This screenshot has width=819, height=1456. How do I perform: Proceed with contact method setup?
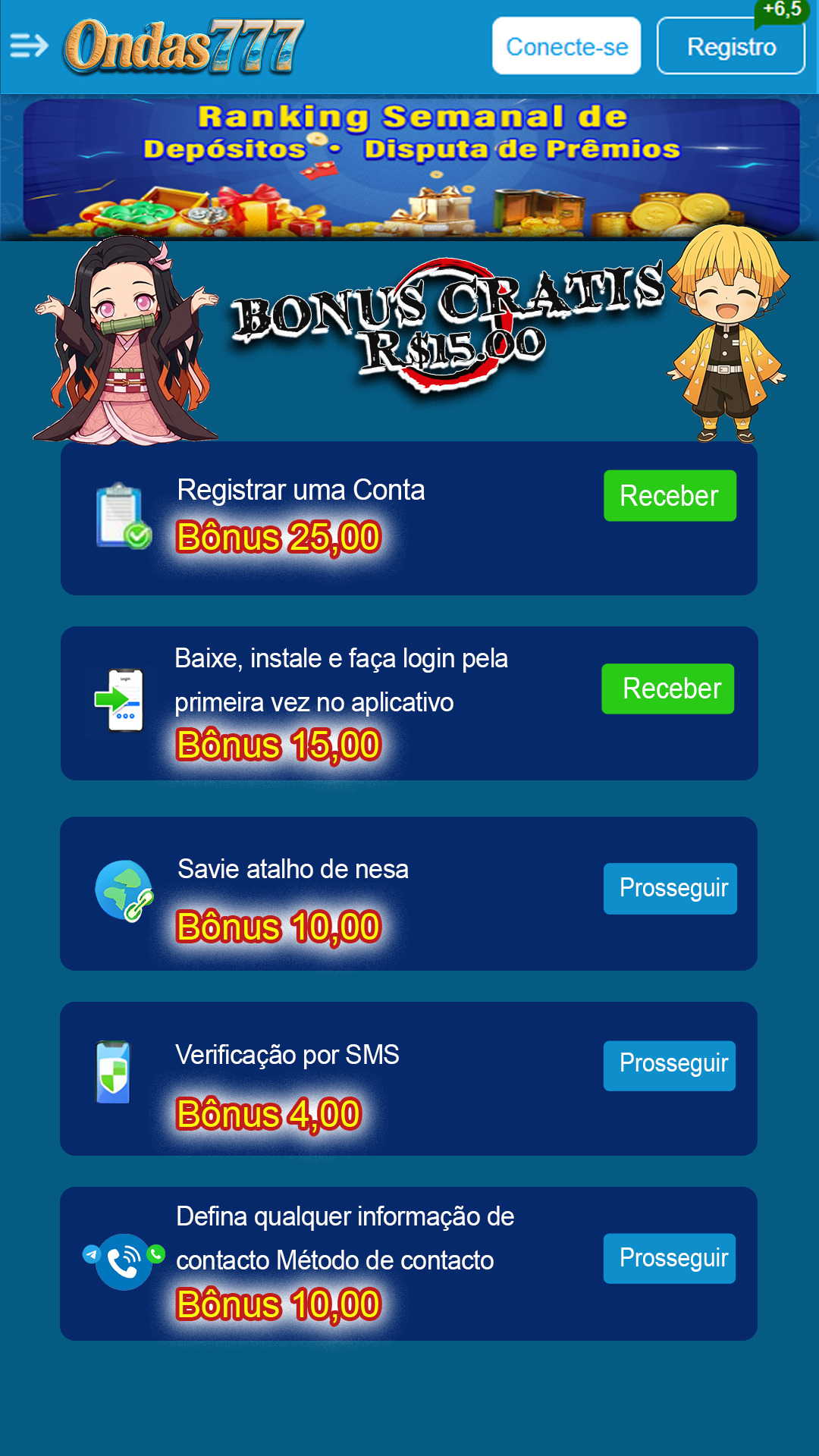click(x=669, y=1258)
